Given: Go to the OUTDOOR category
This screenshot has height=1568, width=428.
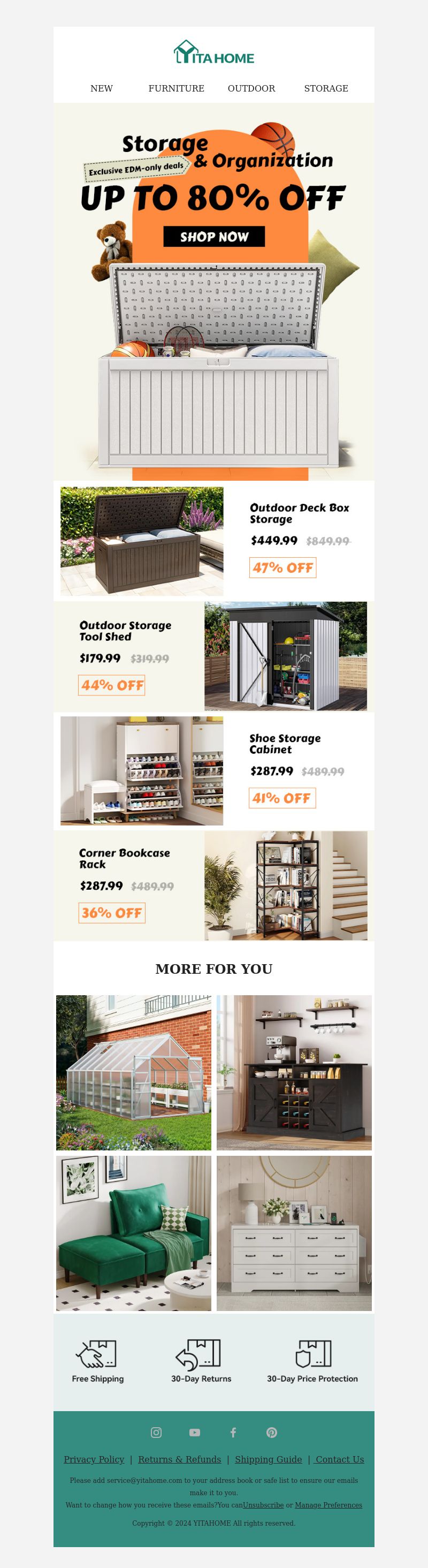Looking at the screenshot, I should tap(251, 88).
